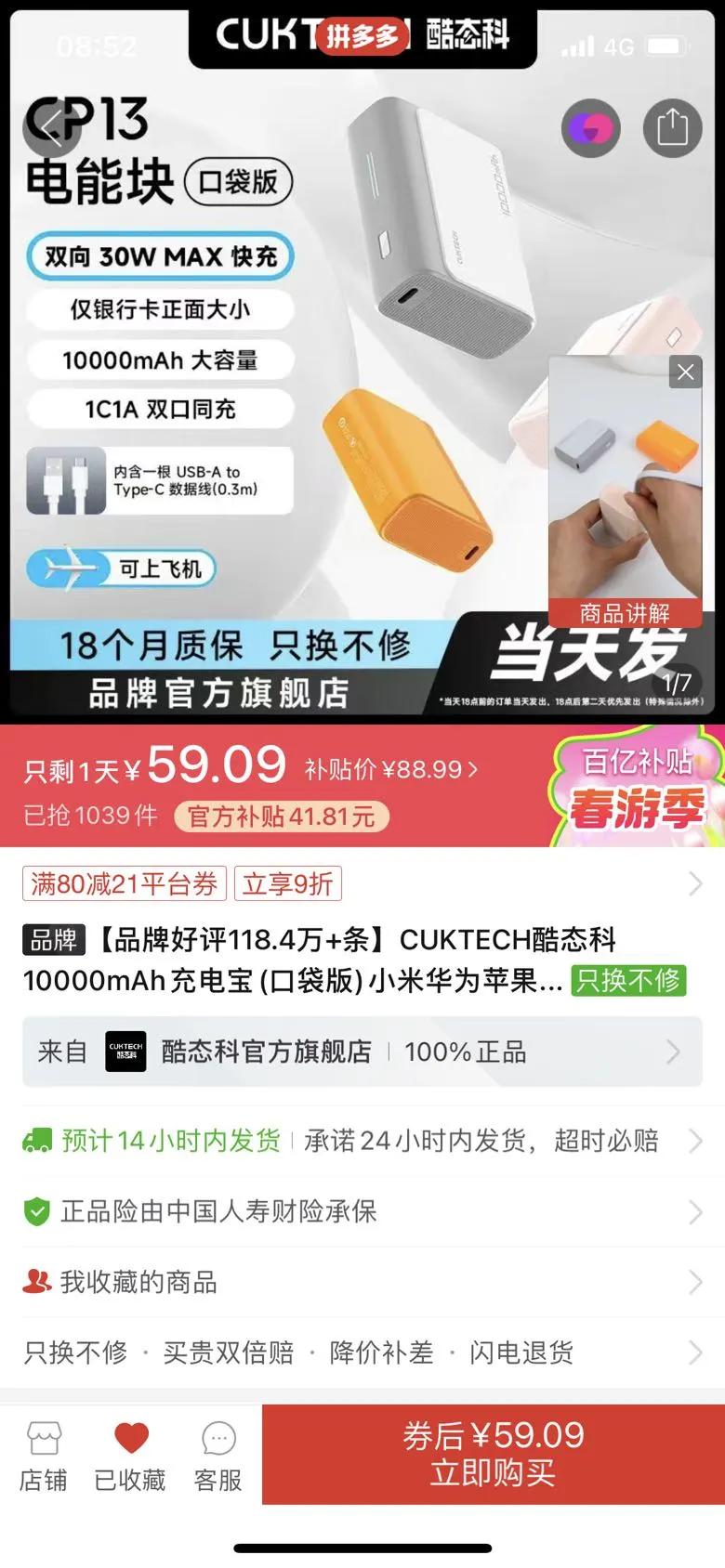This screenshot has height=1568, width=725.
Task: Close the floating 商品讲解 video preview
Action: point(686,372)
